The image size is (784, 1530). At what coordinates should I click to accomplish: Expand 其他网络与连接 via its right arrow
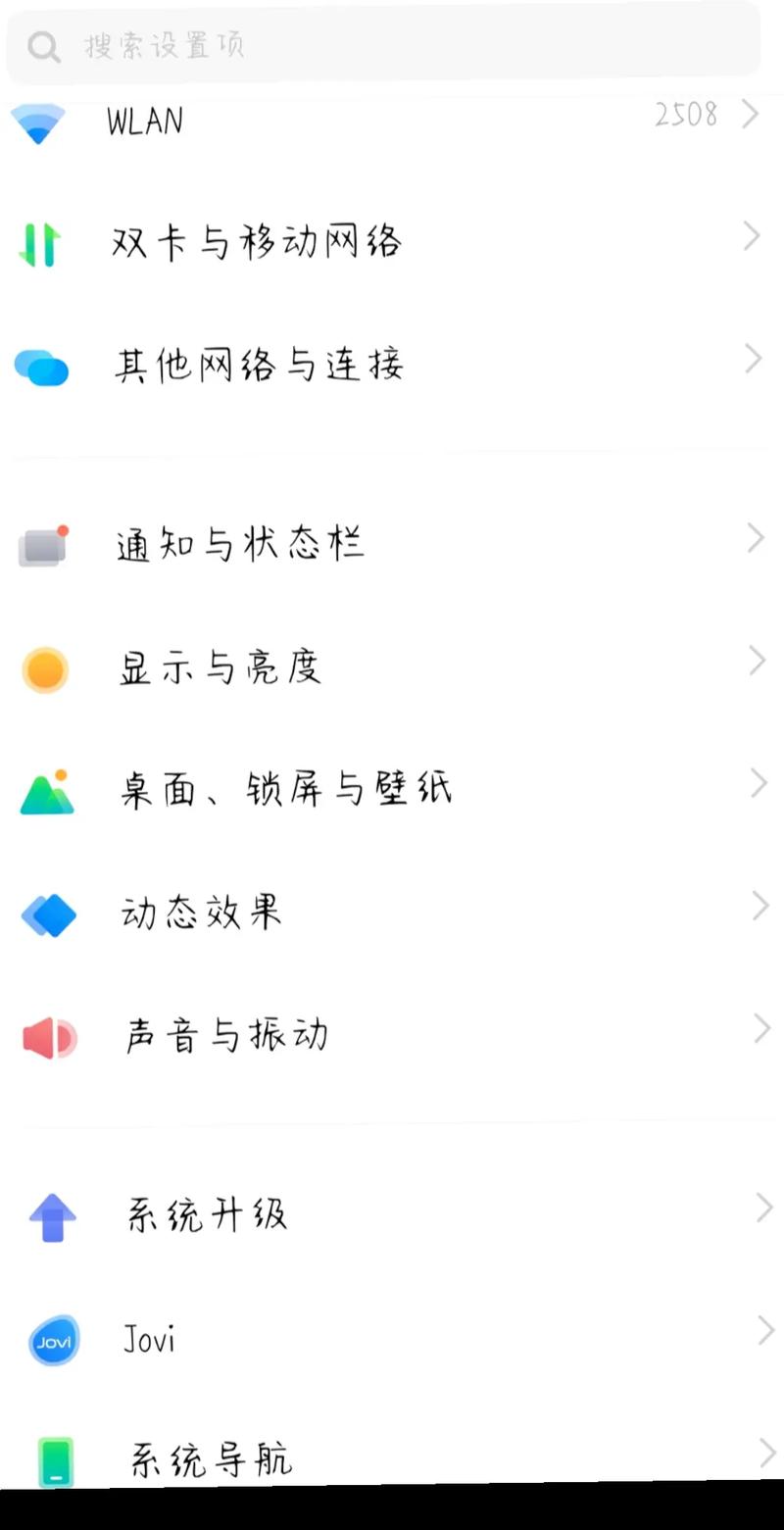tap(753, 357)
